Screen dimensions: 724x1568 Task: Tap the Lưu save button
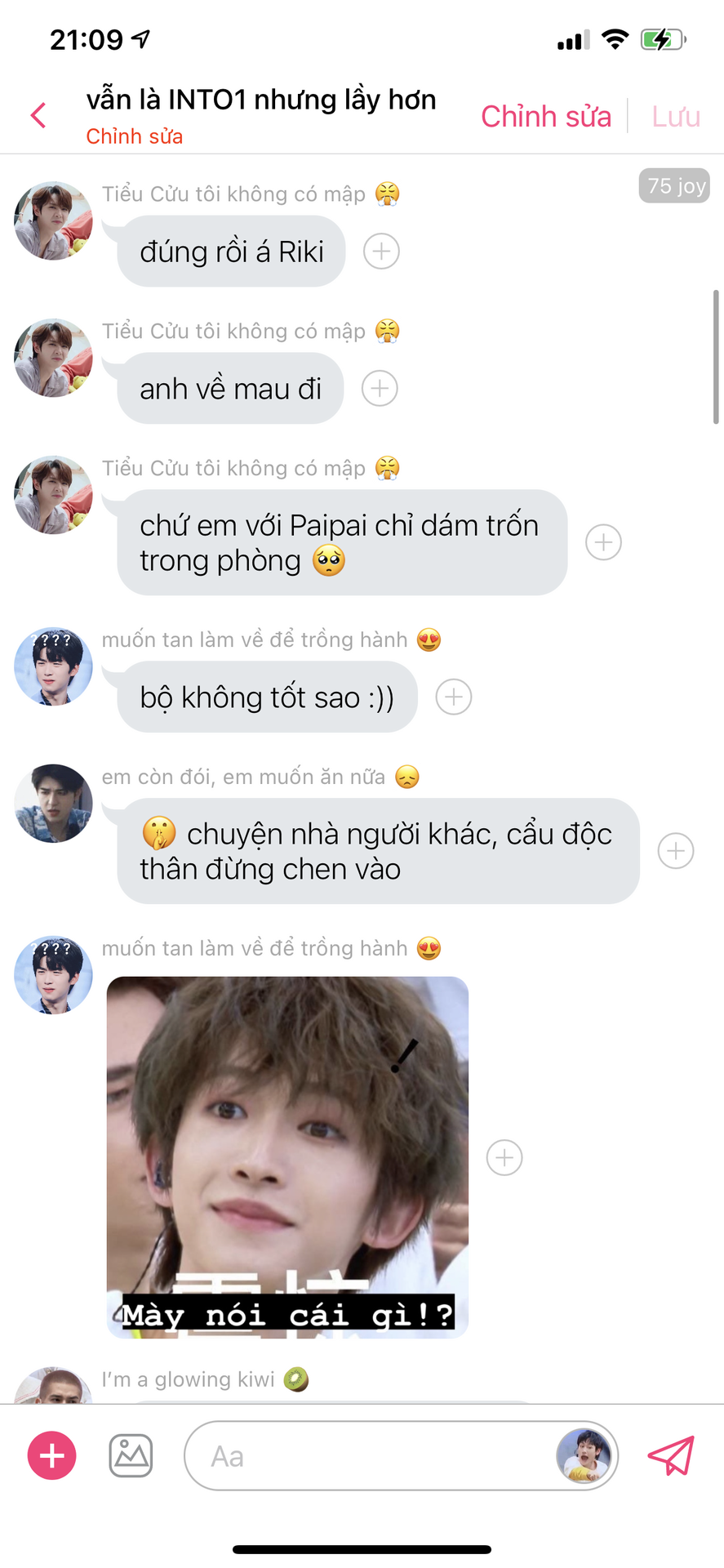[675, 117]
